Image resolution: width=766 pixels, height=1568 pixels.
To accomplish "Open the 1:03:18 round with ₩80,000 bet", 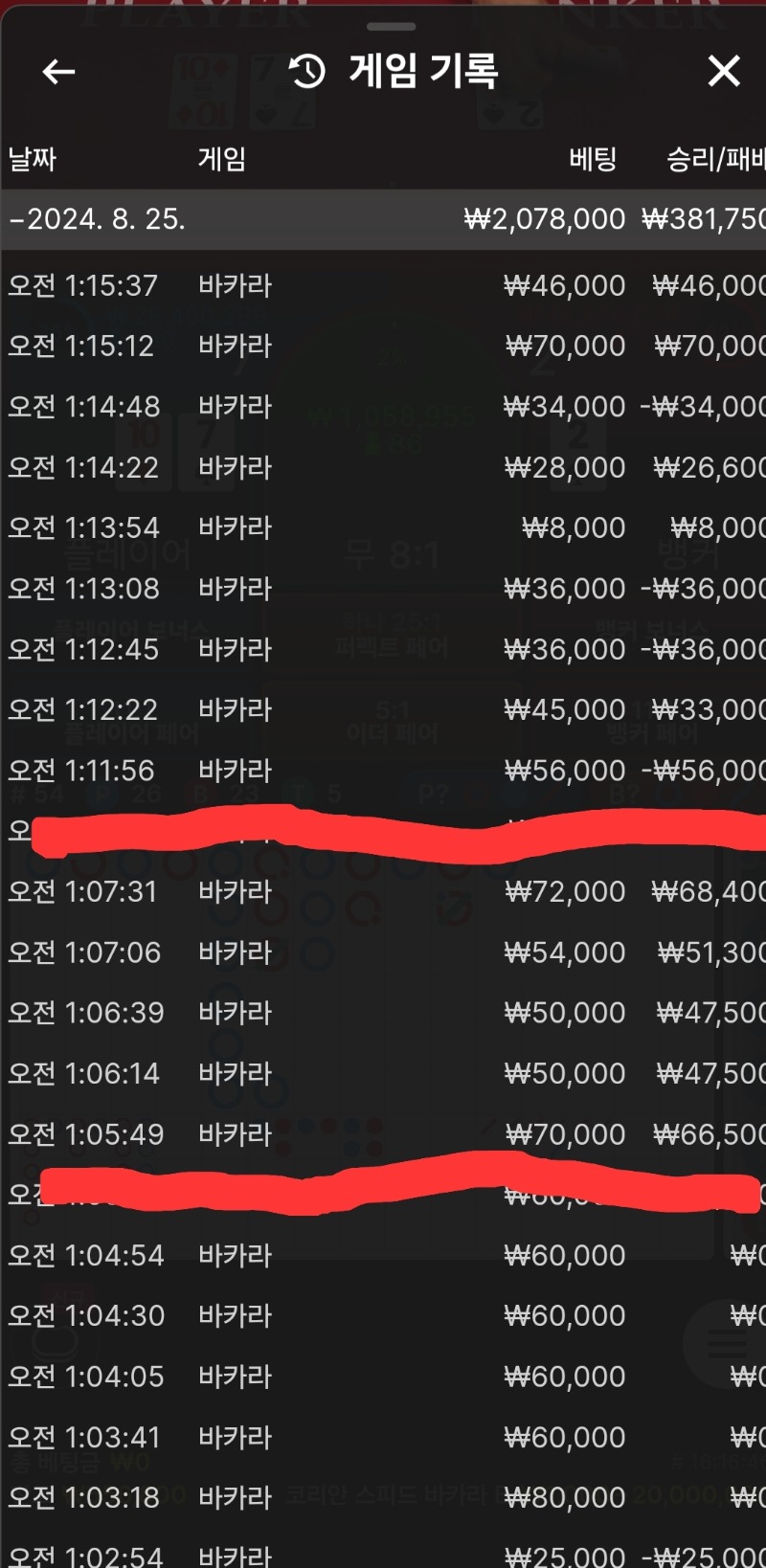I will coord(383,1497).
